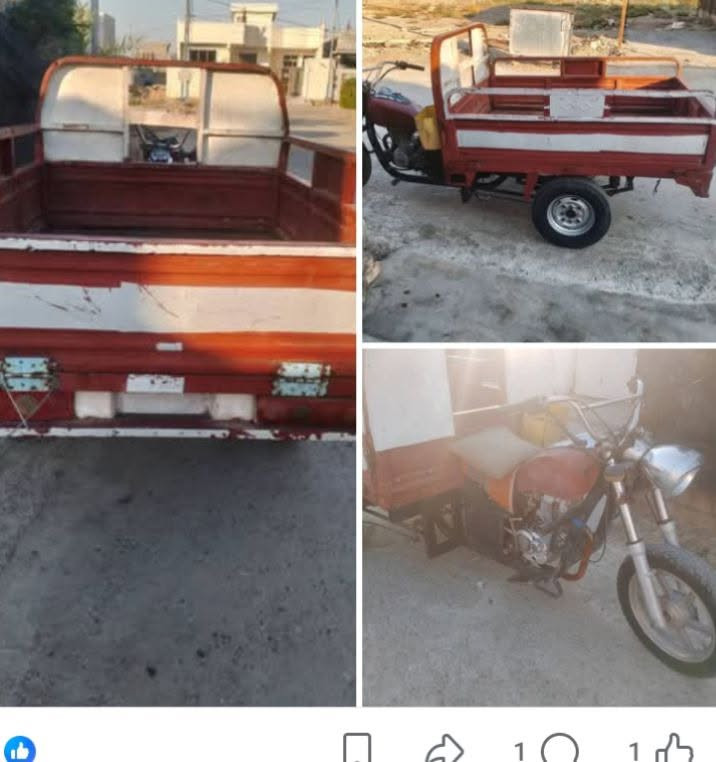Share this post using the arrow icon
The width and height of the screenshot is (716, 762).
click(x=444, y=749)
